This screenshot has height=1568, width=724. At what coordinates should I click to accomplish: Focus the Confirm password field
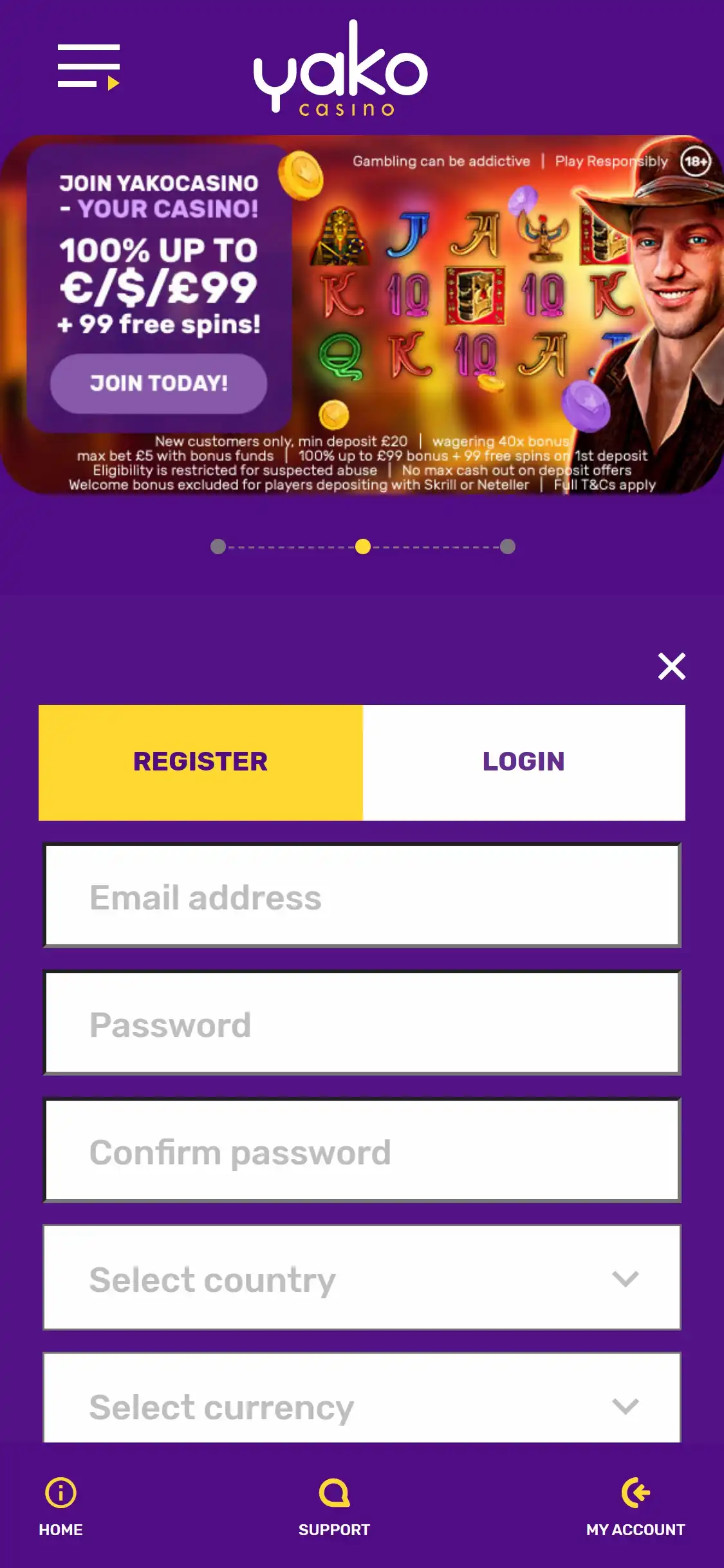pos(362,1151)
